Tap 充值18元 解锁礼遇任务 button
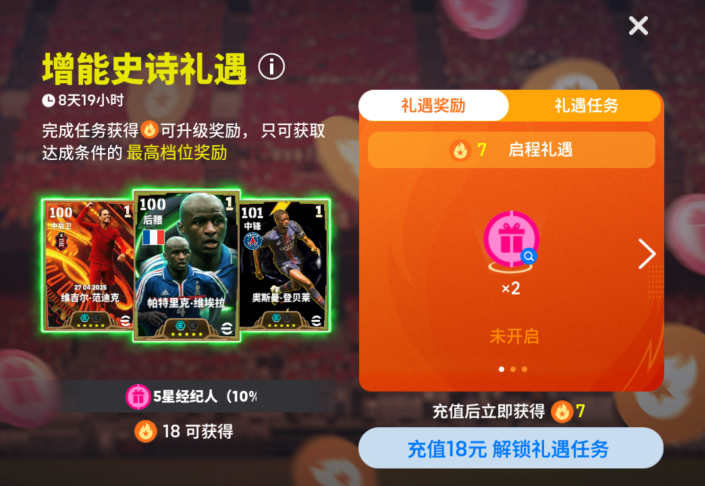The height and width of the screenshot is (486, 705). coord(510,449)
